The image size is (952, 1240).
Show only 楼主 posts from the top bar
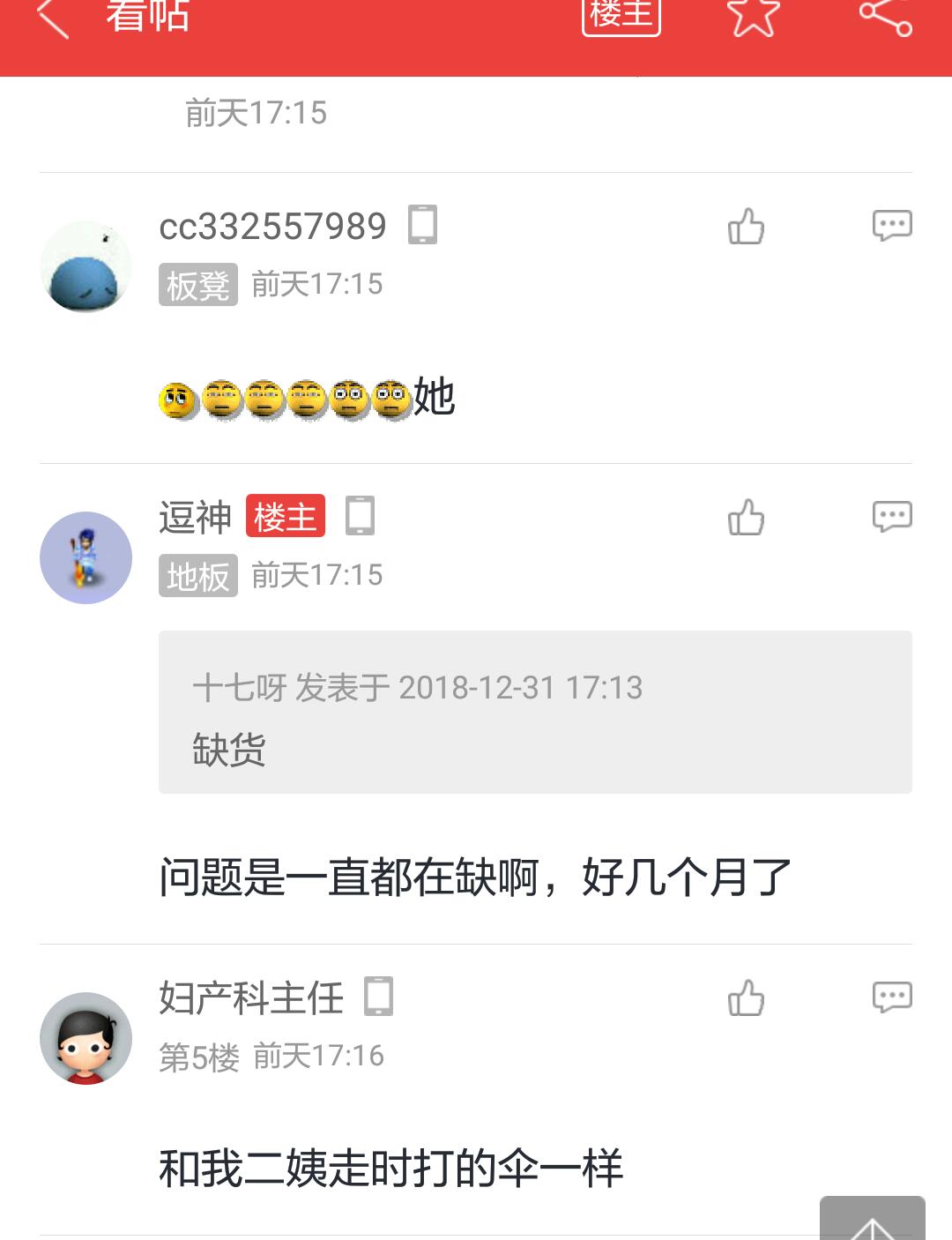pos(621,16)
